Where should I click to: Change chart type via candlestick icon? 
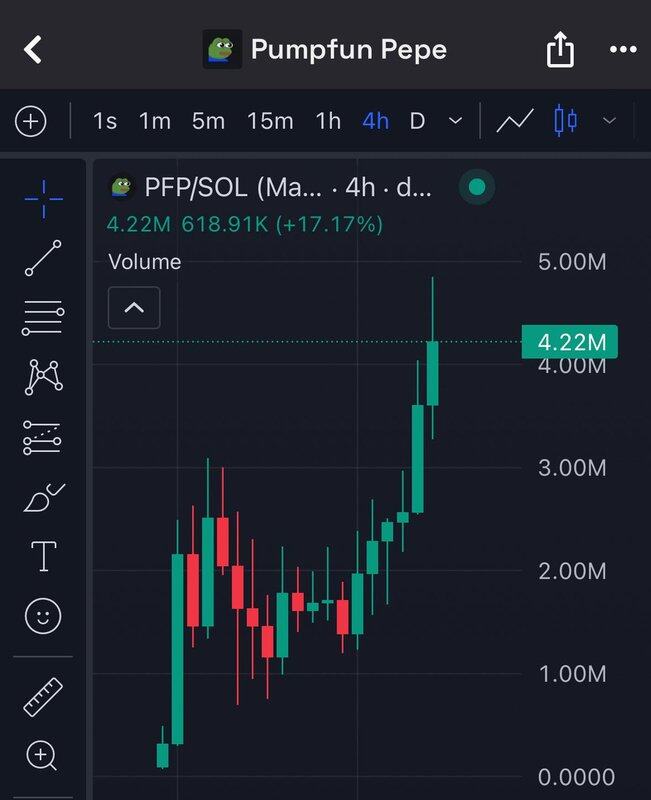coord(565,122)
